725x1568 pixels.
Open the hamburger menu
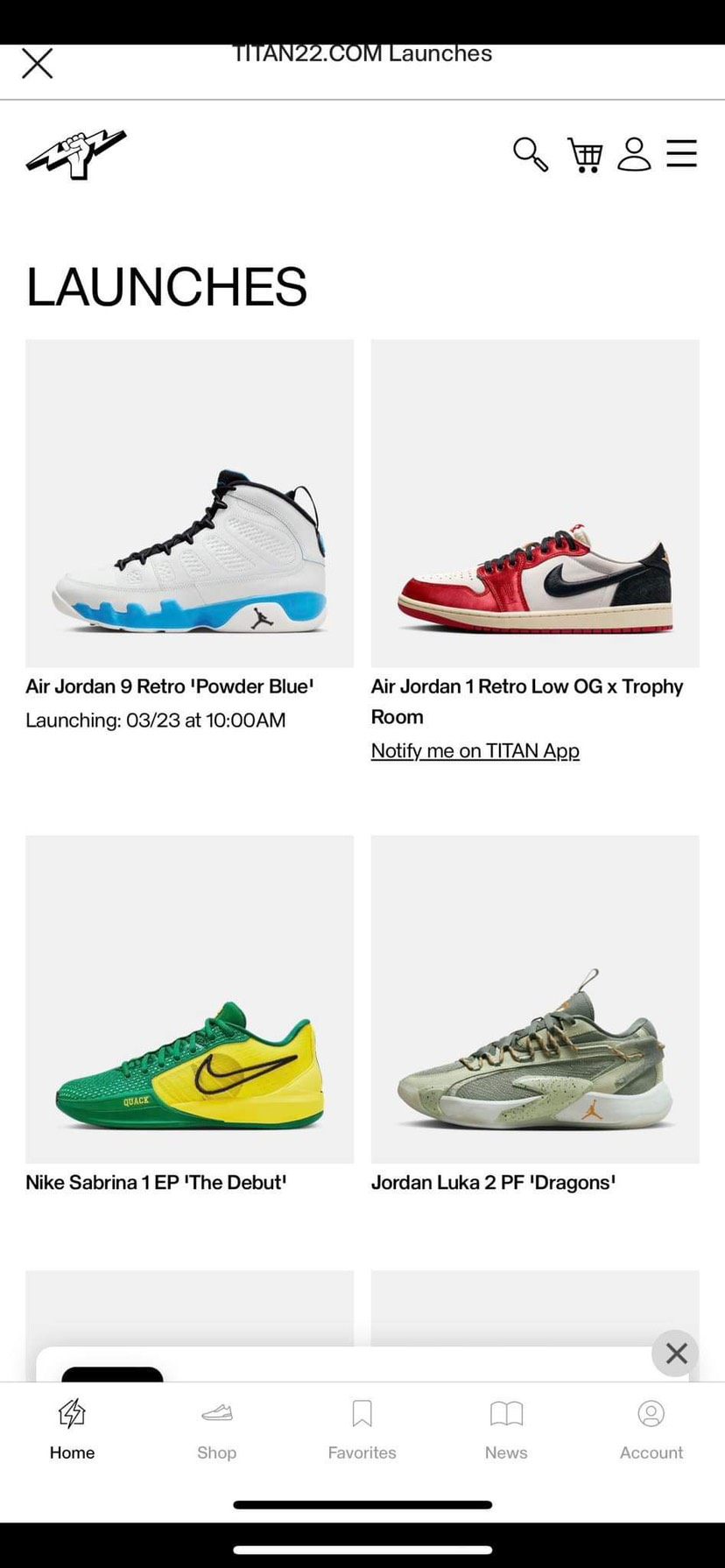(681, 154)
